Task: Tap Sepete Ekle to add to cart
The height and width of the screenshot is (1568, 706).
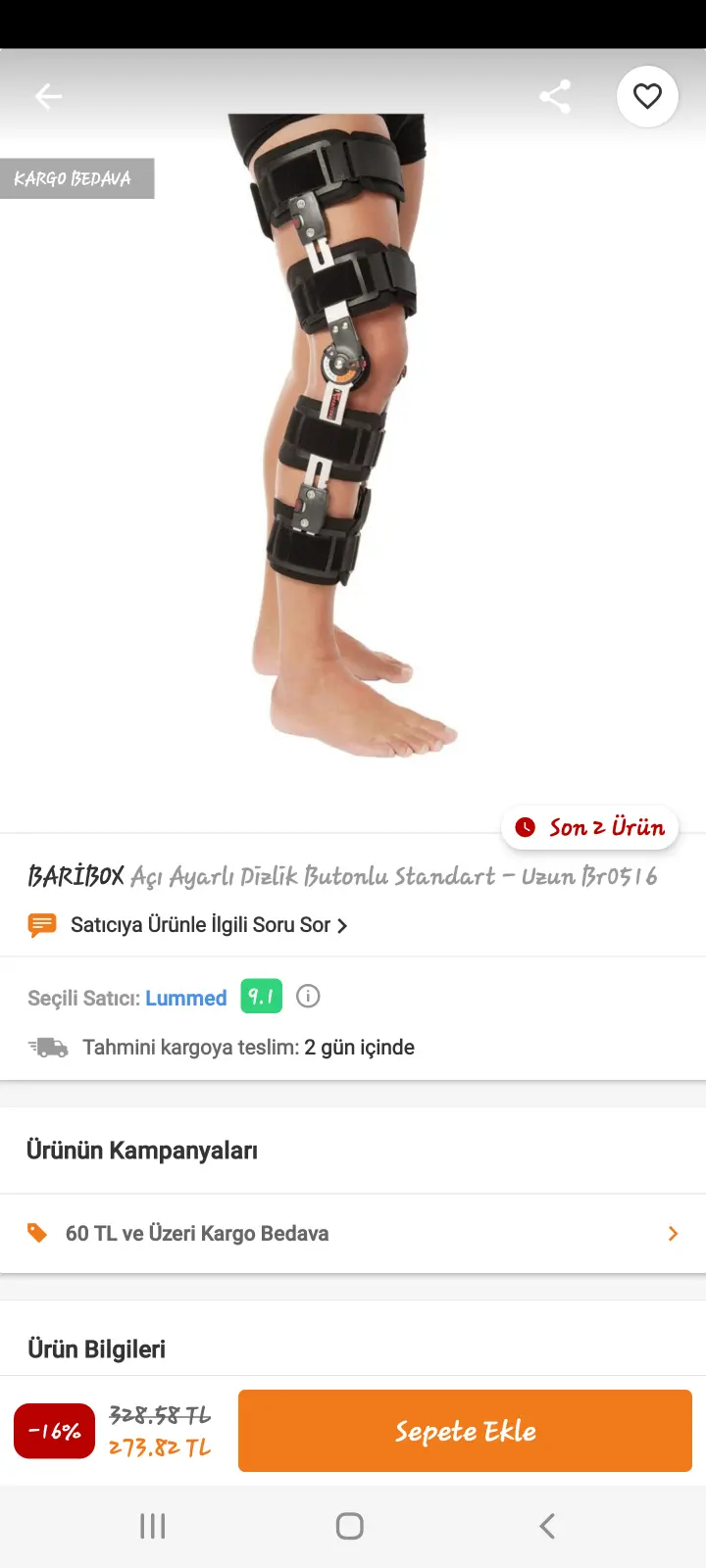Action: (x=465, y=1431)
